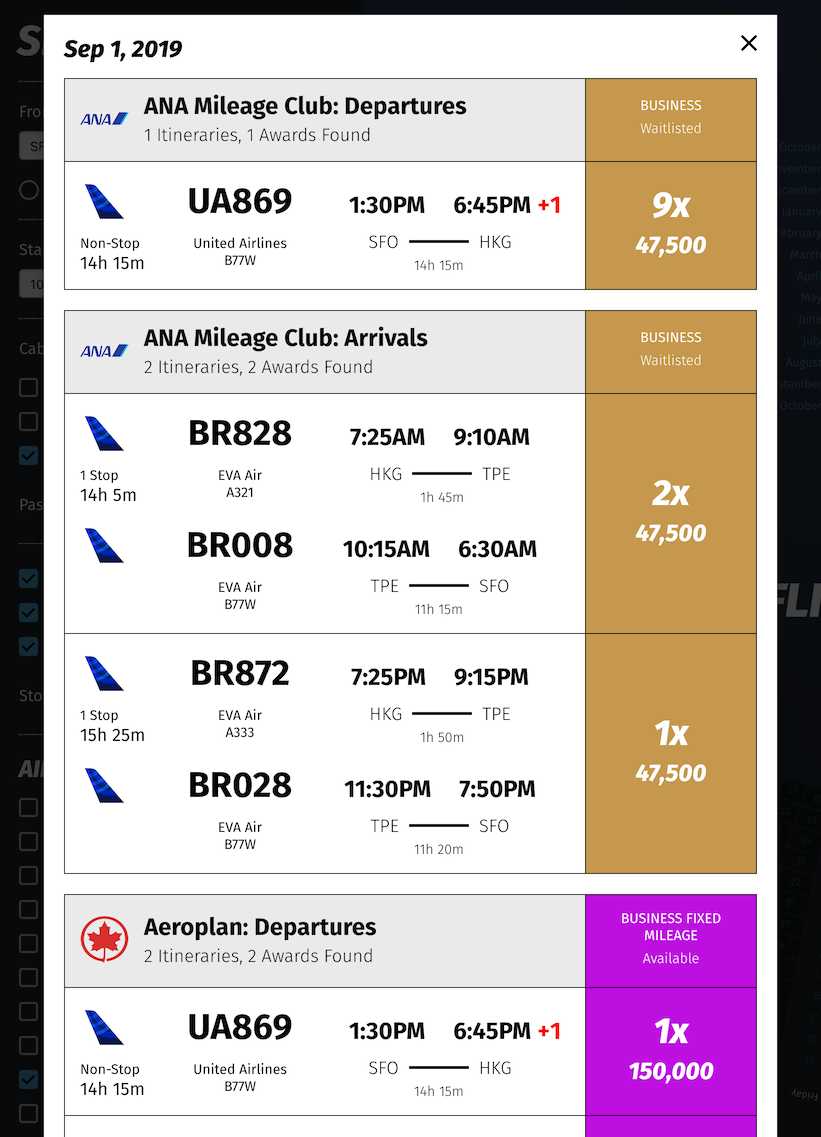Open the UA869 itinerary under Aeroplan Departures
821x1137 pixels.
[x=325, y=1051]
